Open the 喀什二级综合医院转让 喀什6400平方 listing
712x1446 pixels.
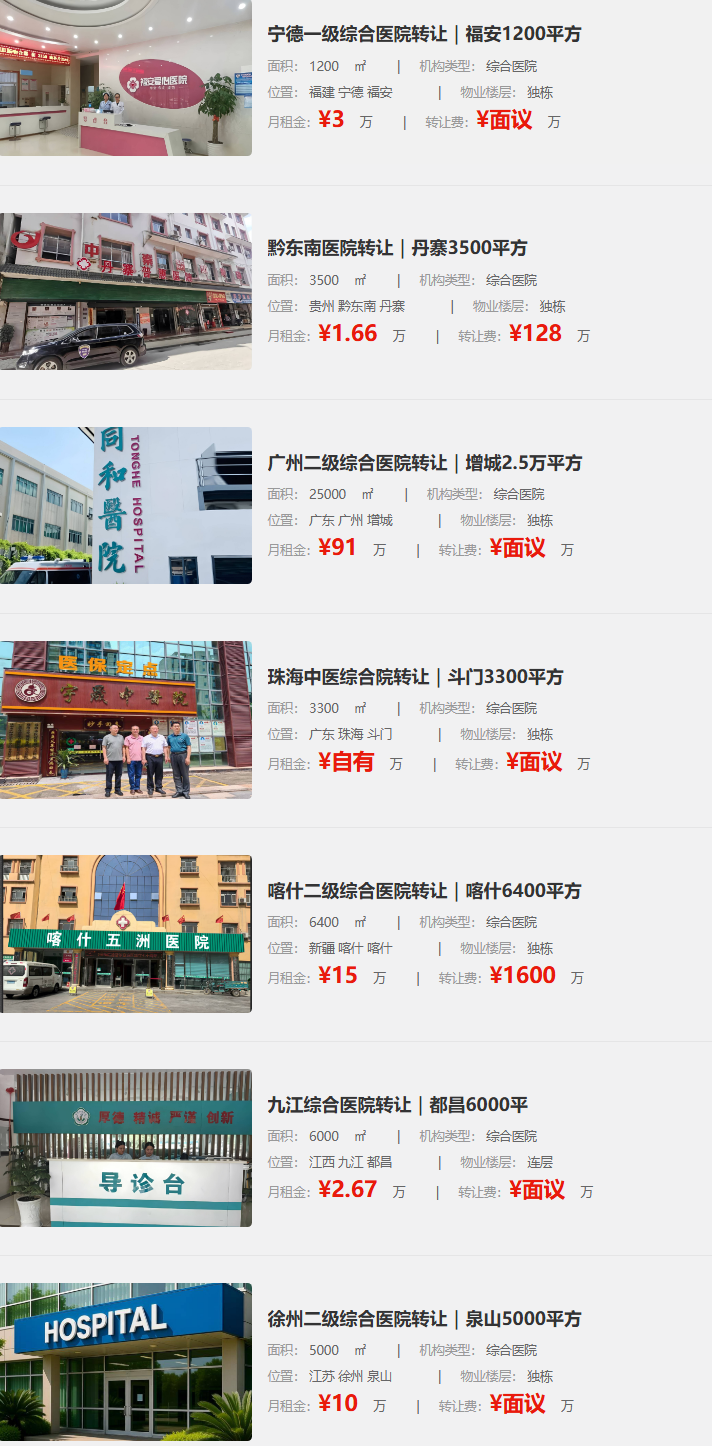pyautogui.click(x=424, y=891)
